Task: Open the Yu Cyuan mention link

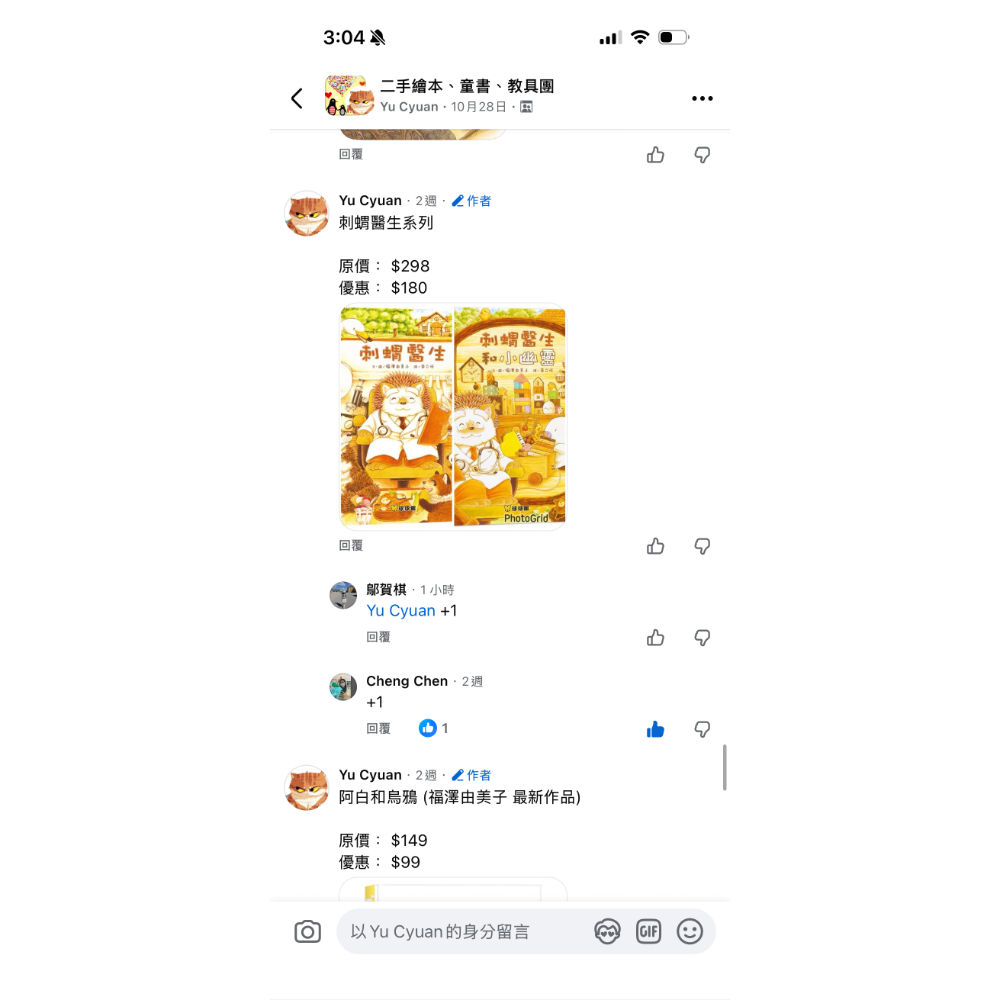Action: [x=401, y=611]
